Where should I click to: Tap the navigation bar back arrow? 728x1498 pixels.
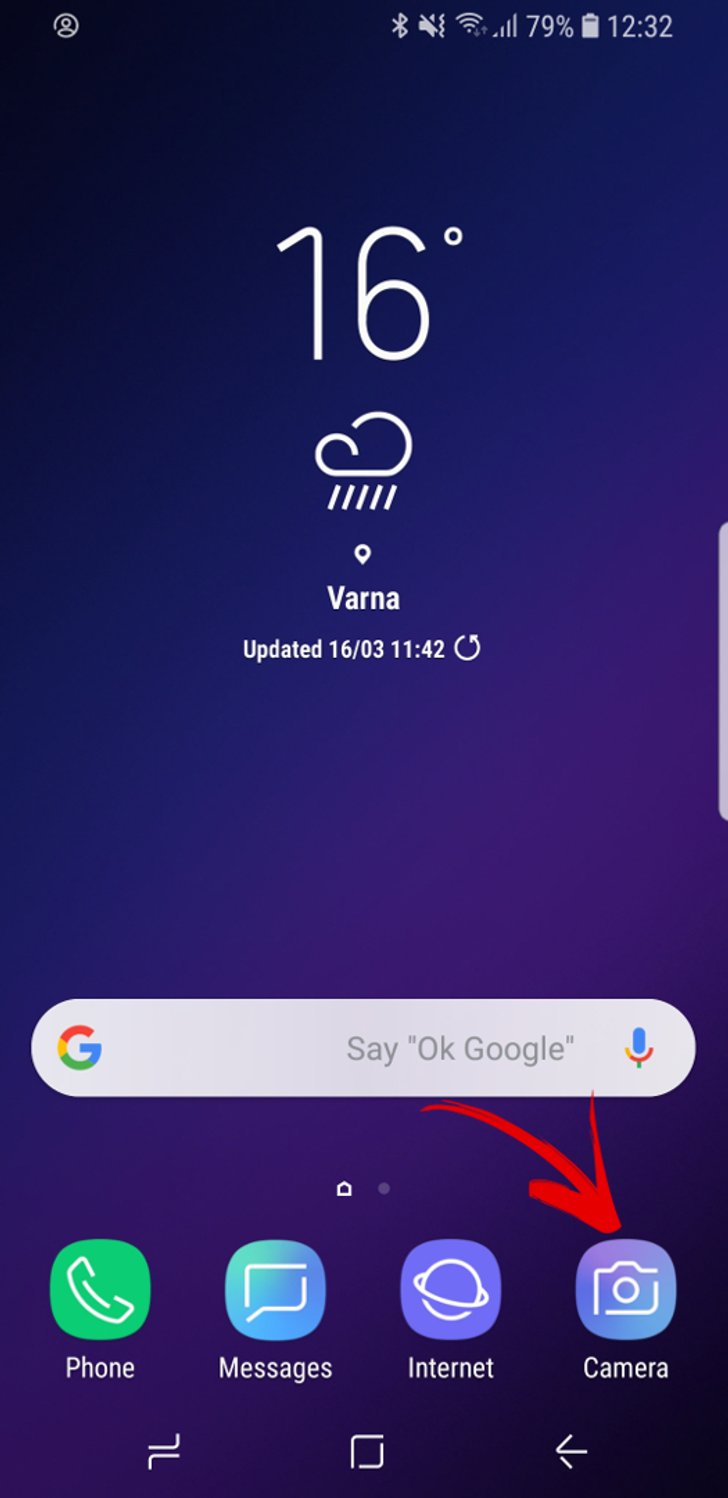coord(571,1451)
